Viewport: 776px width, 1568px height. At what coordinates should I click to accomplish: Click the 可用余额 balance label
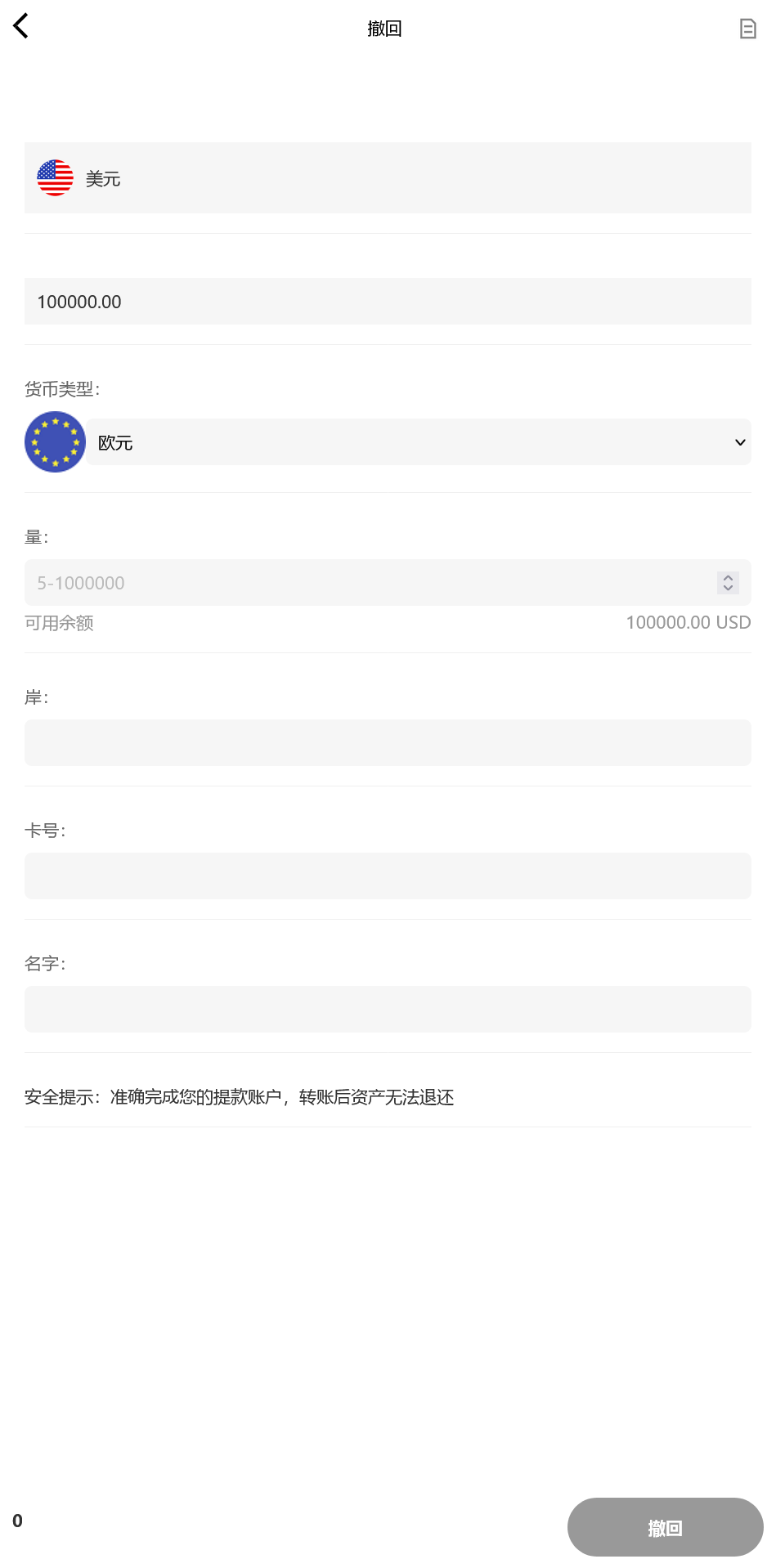59,622
